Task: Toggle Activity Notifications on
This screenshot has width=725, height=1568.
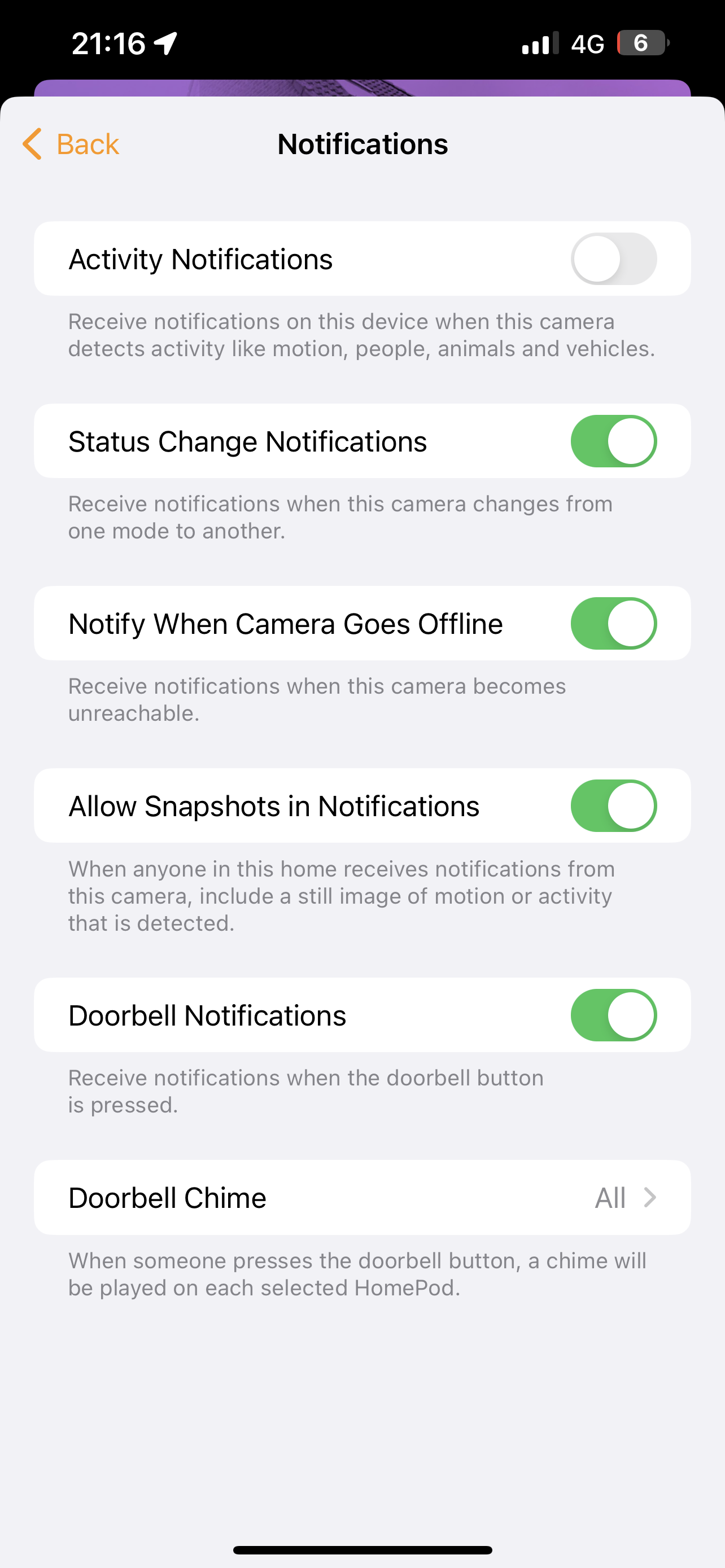Action: [x=615, y=258]
